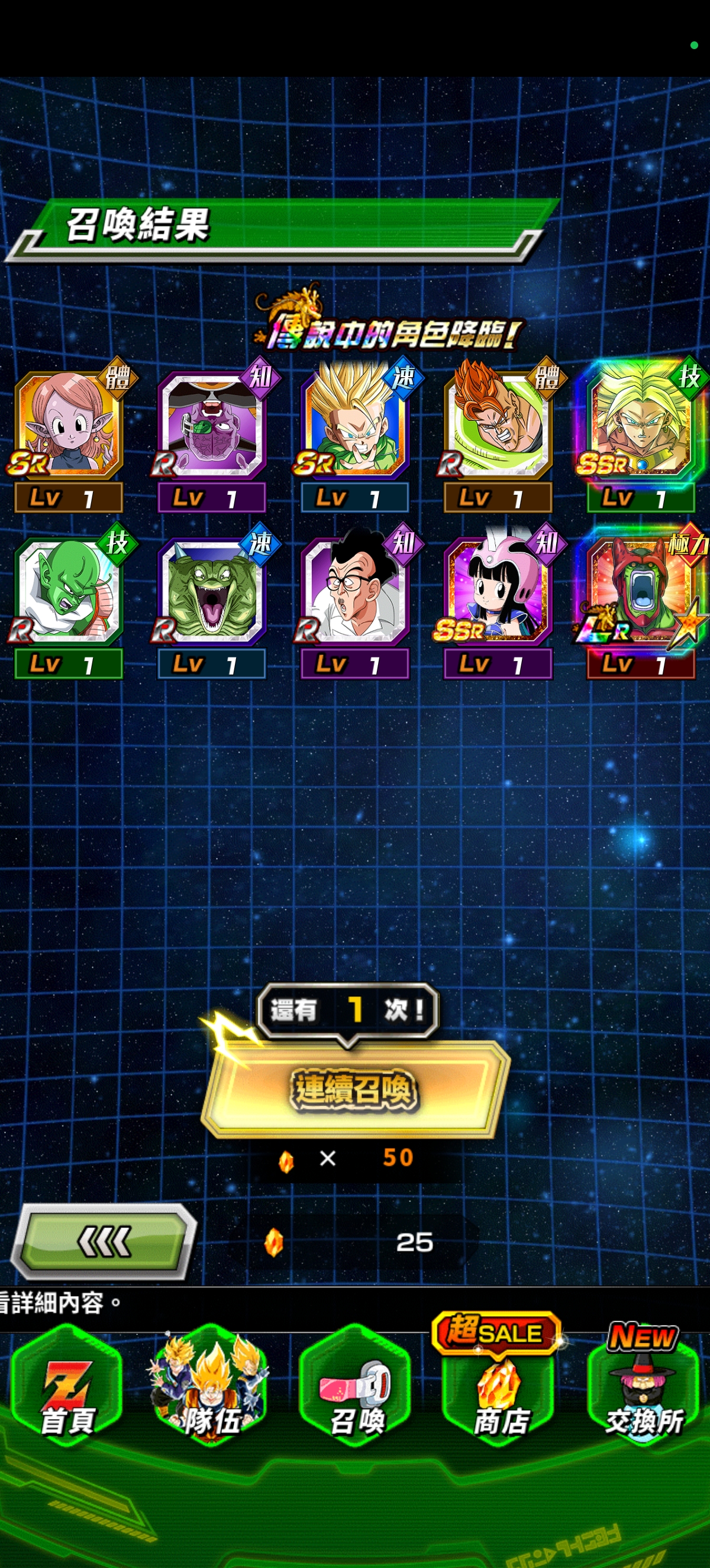View the LR 極力 Cell character card
Viewport: 710px width, 1568px height.
click(641, 592)
